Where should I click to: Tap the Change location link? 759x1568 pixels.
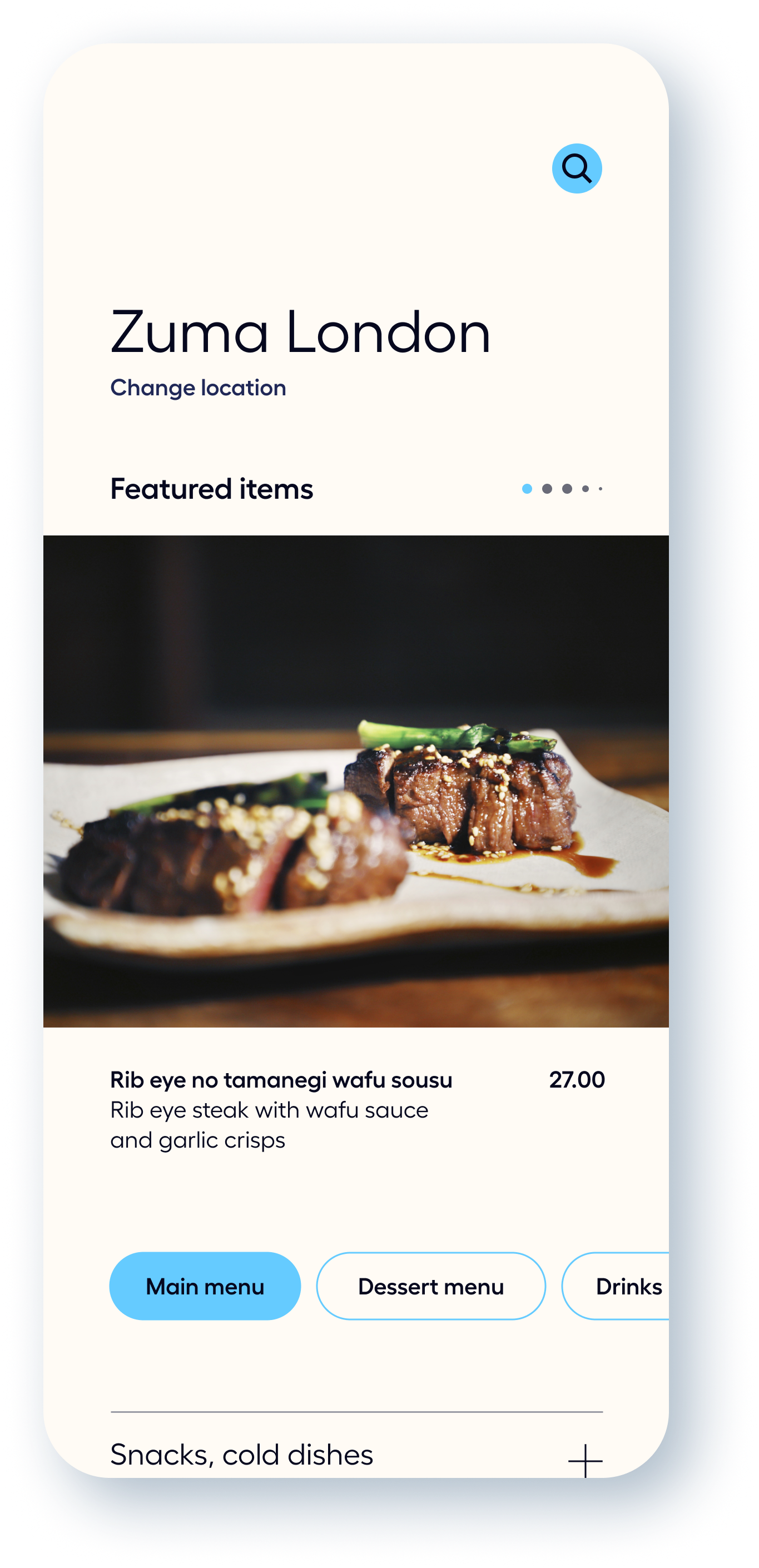198,388
